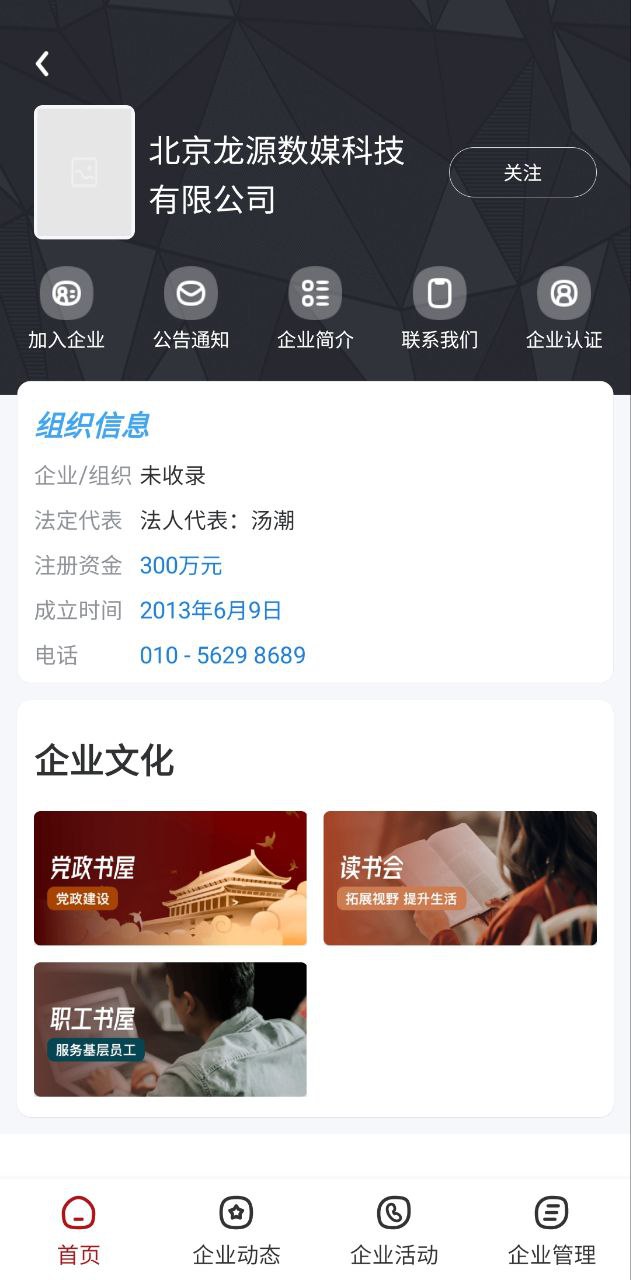631x1280 pixels.
Task: Follow the company with 关注 button
Action: click(x=522, y=173)
